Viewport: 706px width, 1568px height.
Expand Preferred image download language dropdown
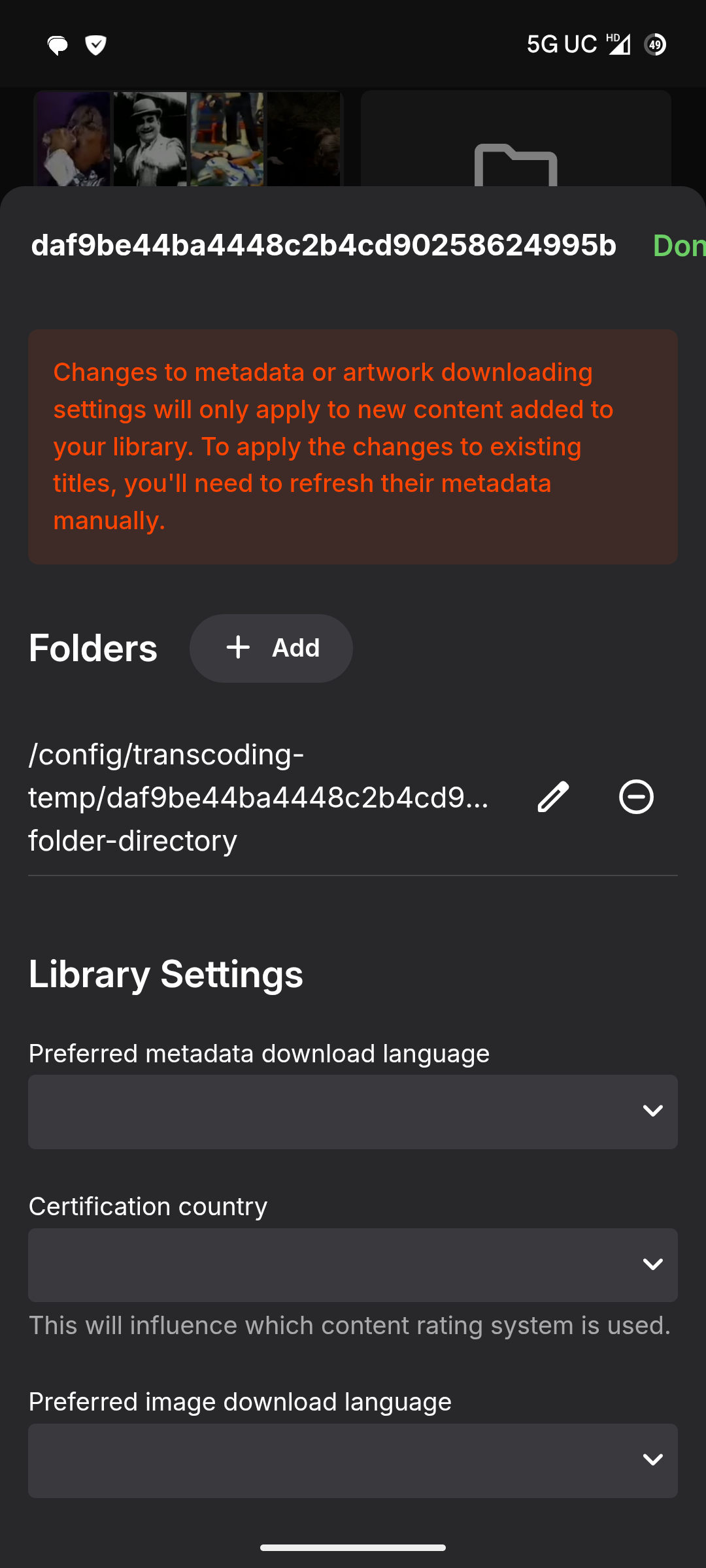[x=353, y=1460]
